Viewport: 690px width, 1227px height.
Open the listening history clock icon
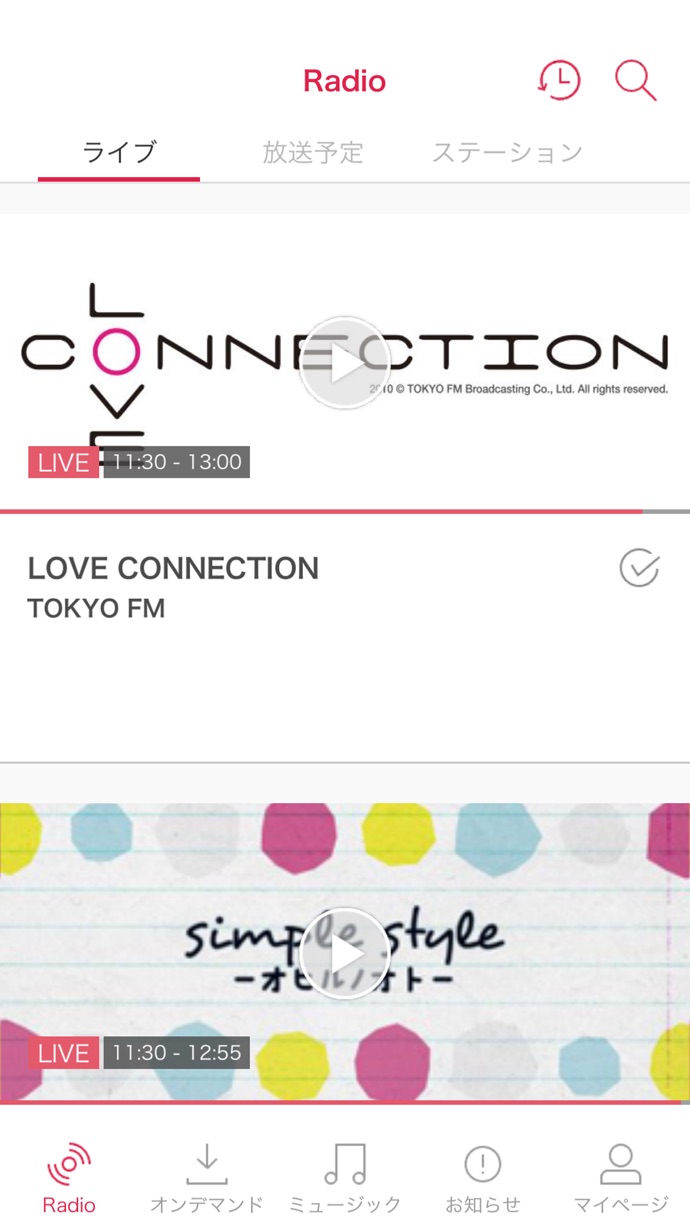[x=558, y=80]
